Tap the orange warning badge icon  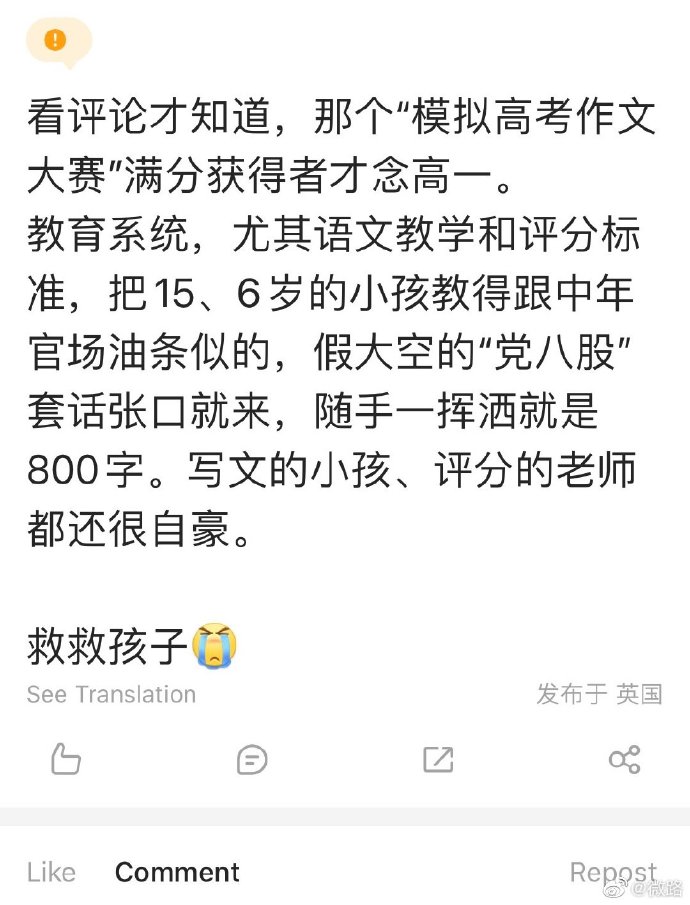(57, 41)
